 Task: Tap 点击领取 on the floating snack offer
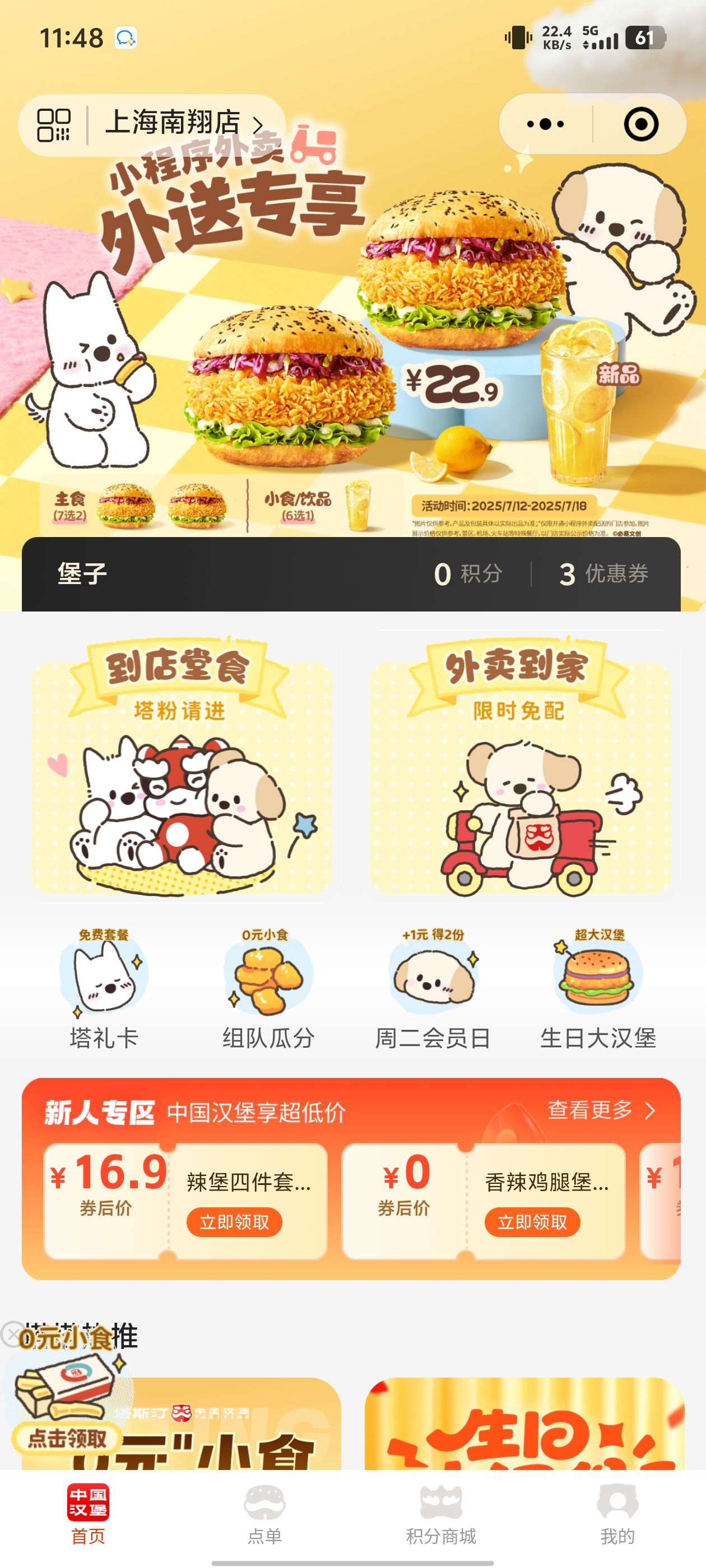(67, 1438)
